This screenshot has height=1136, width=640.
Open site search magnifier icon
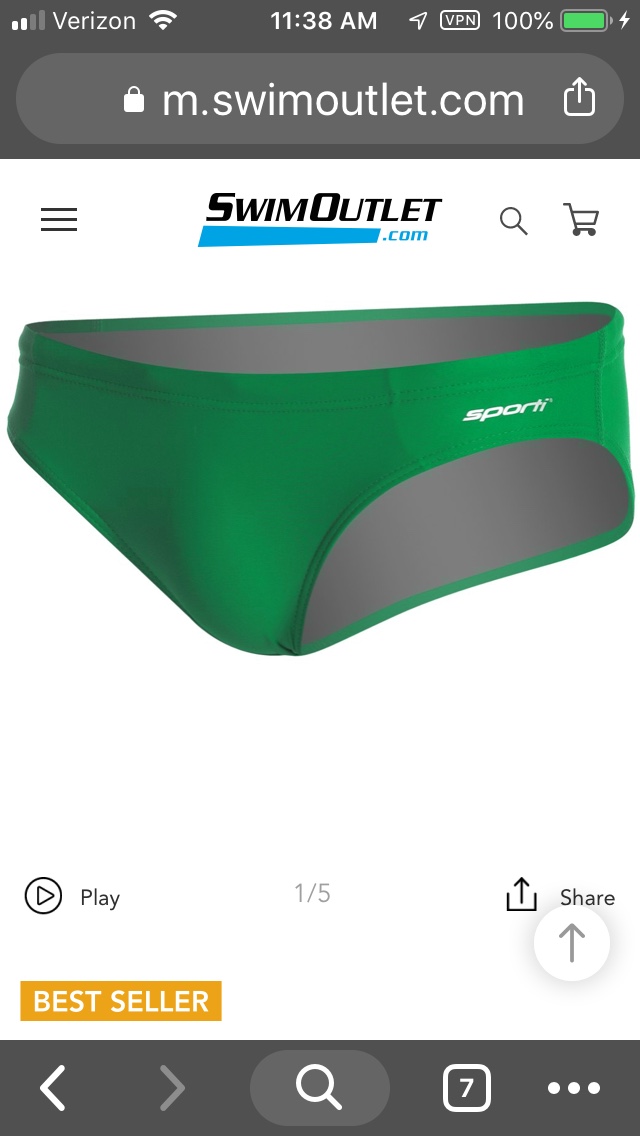click(x=513, y=220)
